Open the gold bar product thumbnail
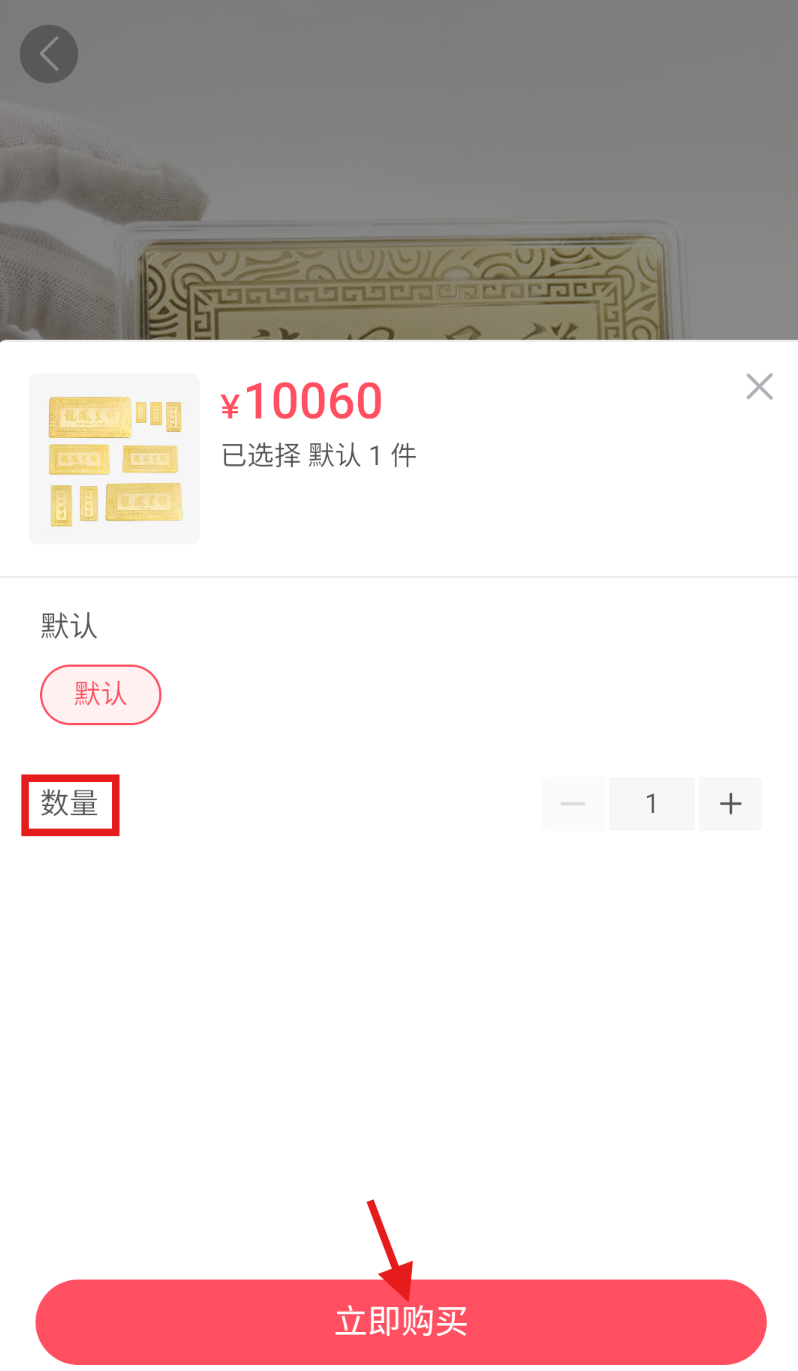Screen dimensions: 798x1371 114,459
